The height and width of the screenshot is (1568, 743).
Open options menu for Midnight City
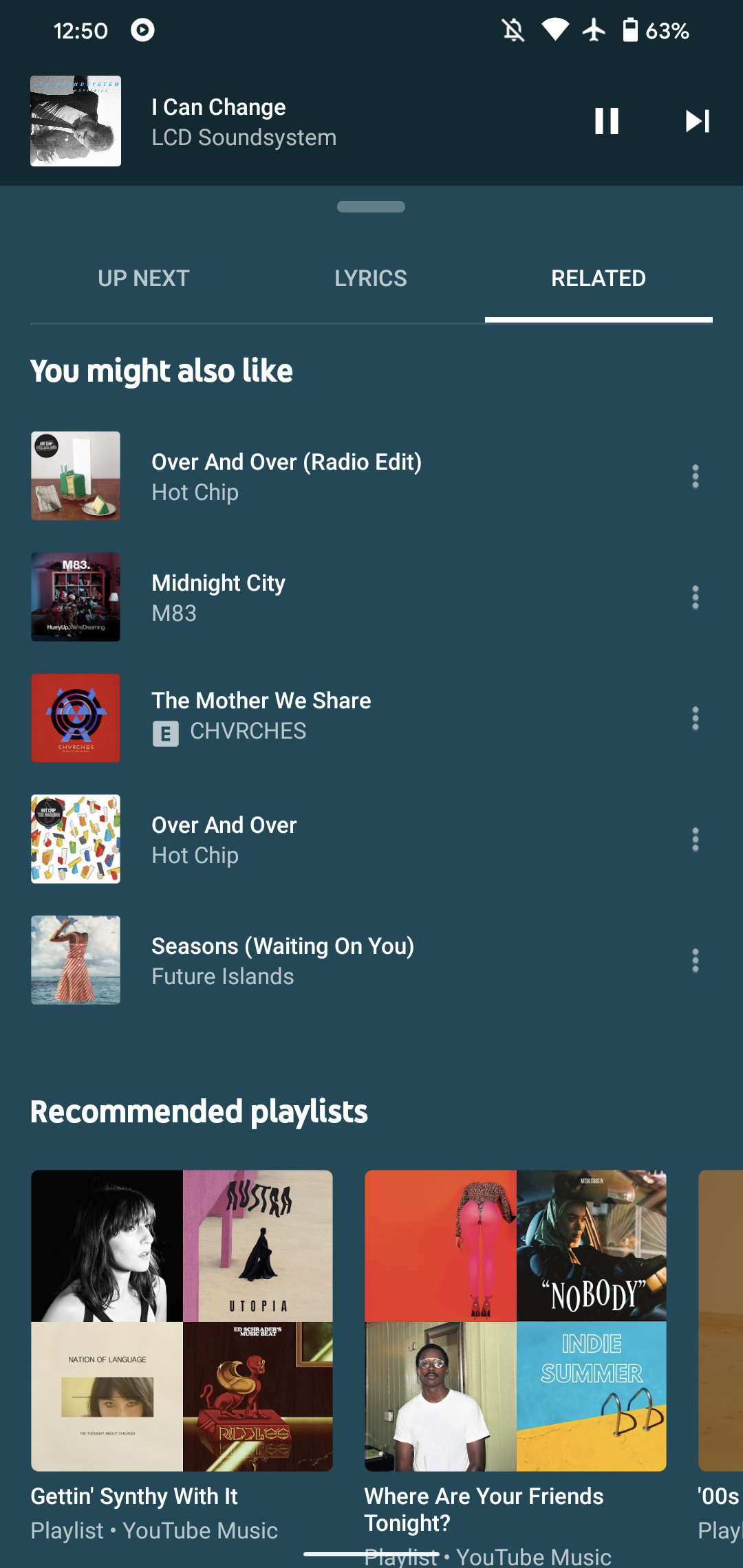point(696,597)
